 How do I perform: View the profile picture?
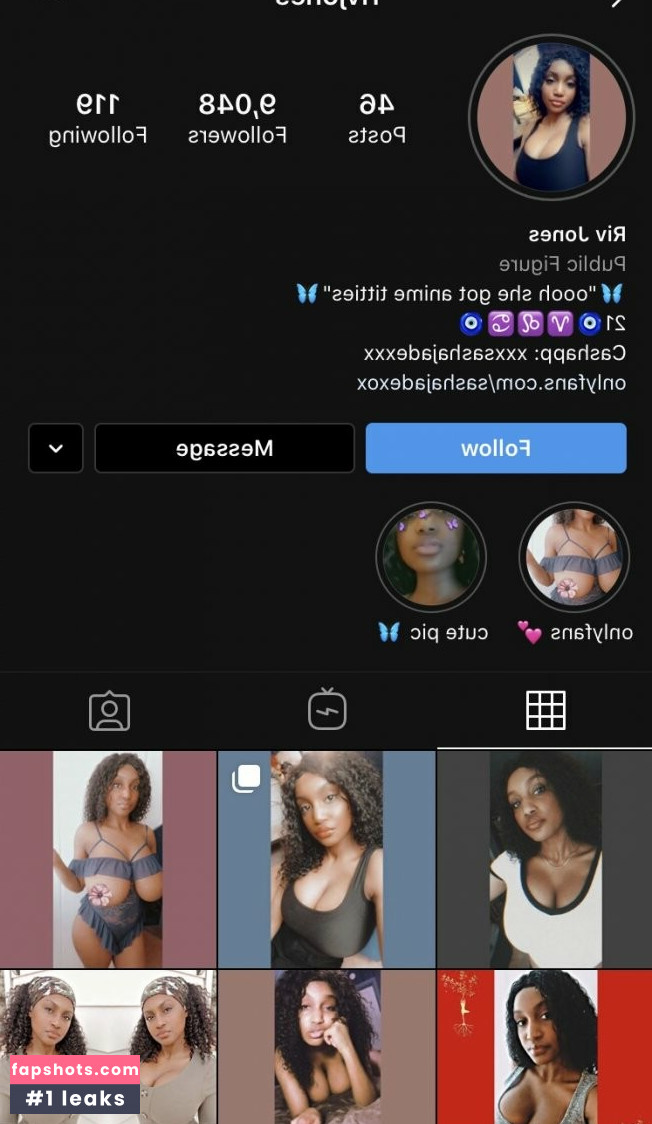[x=551, y=118]
